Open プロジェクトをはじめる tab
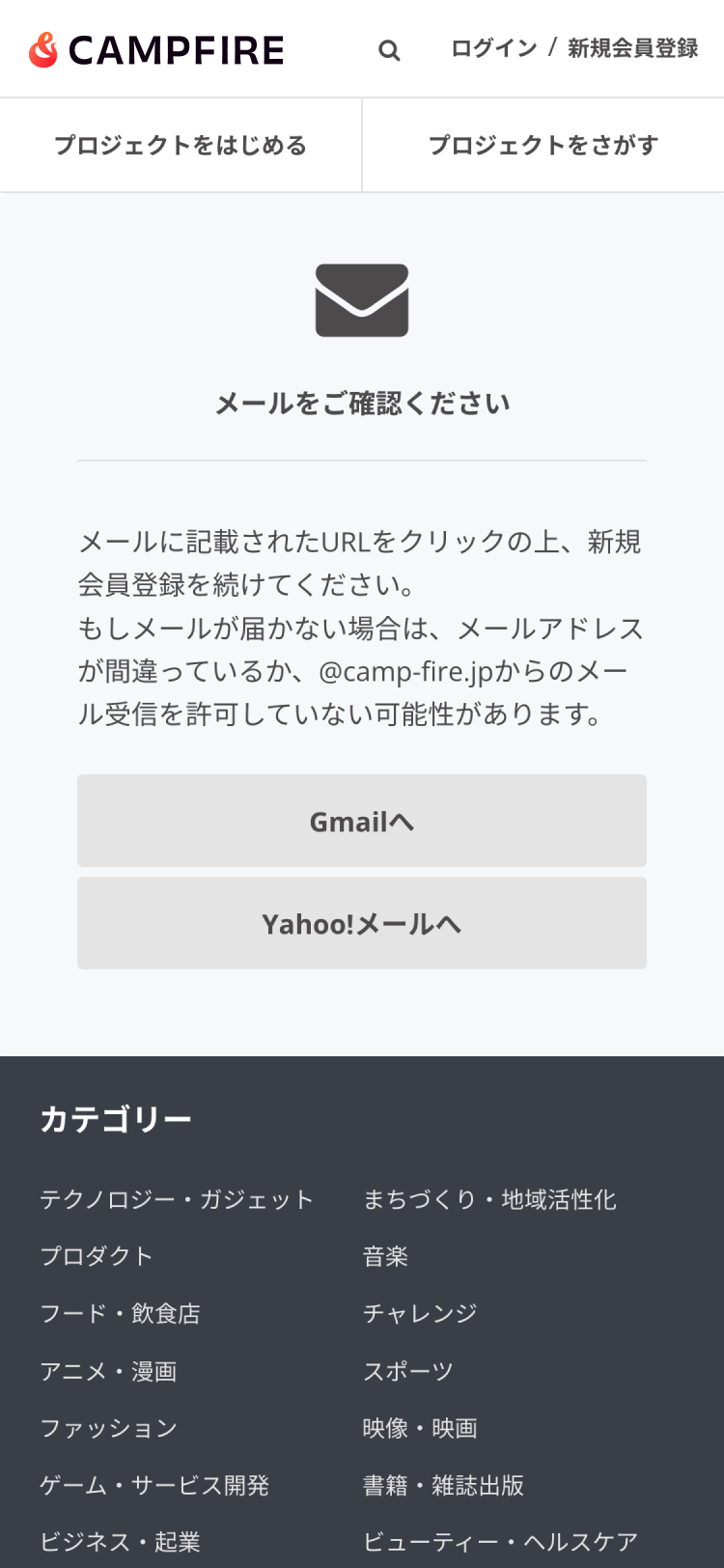724x1568 pixels. click(x=181, y=145)
